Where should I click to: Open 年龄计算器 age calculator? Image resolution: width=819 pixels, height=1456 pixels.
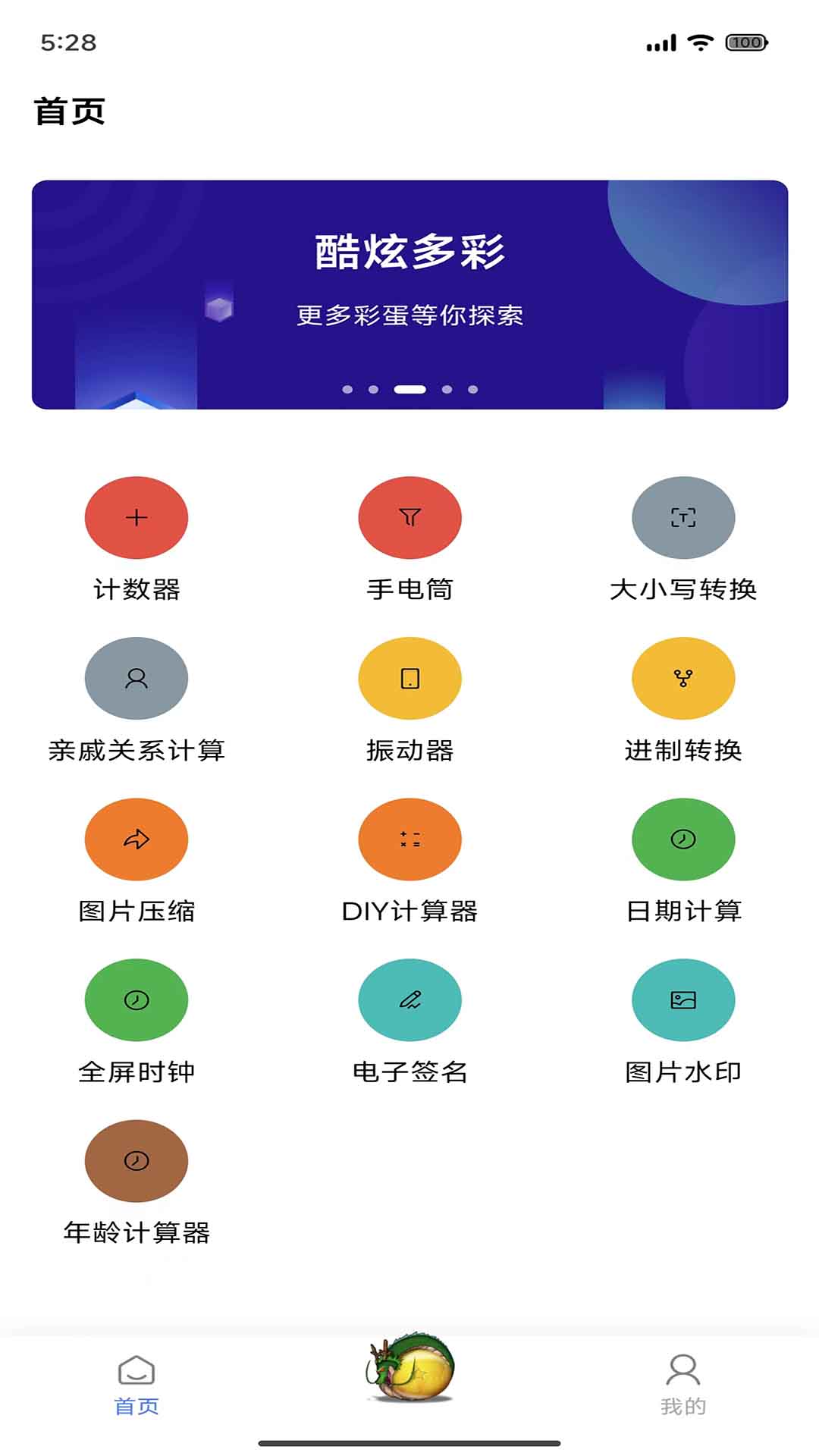pyautogui.click(x=136, y=1161)
